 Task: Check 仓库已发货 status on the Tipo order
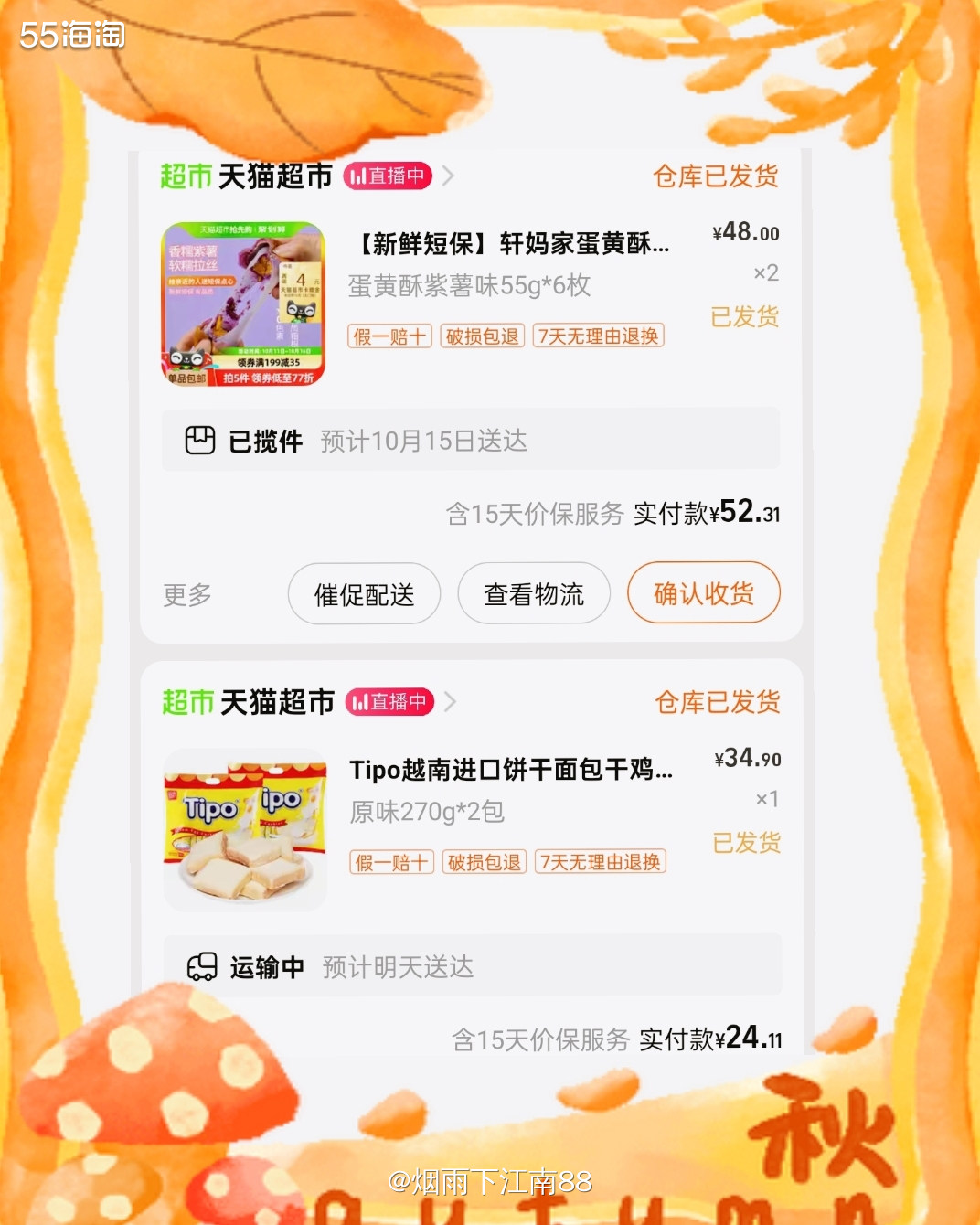tap(716, 703)
